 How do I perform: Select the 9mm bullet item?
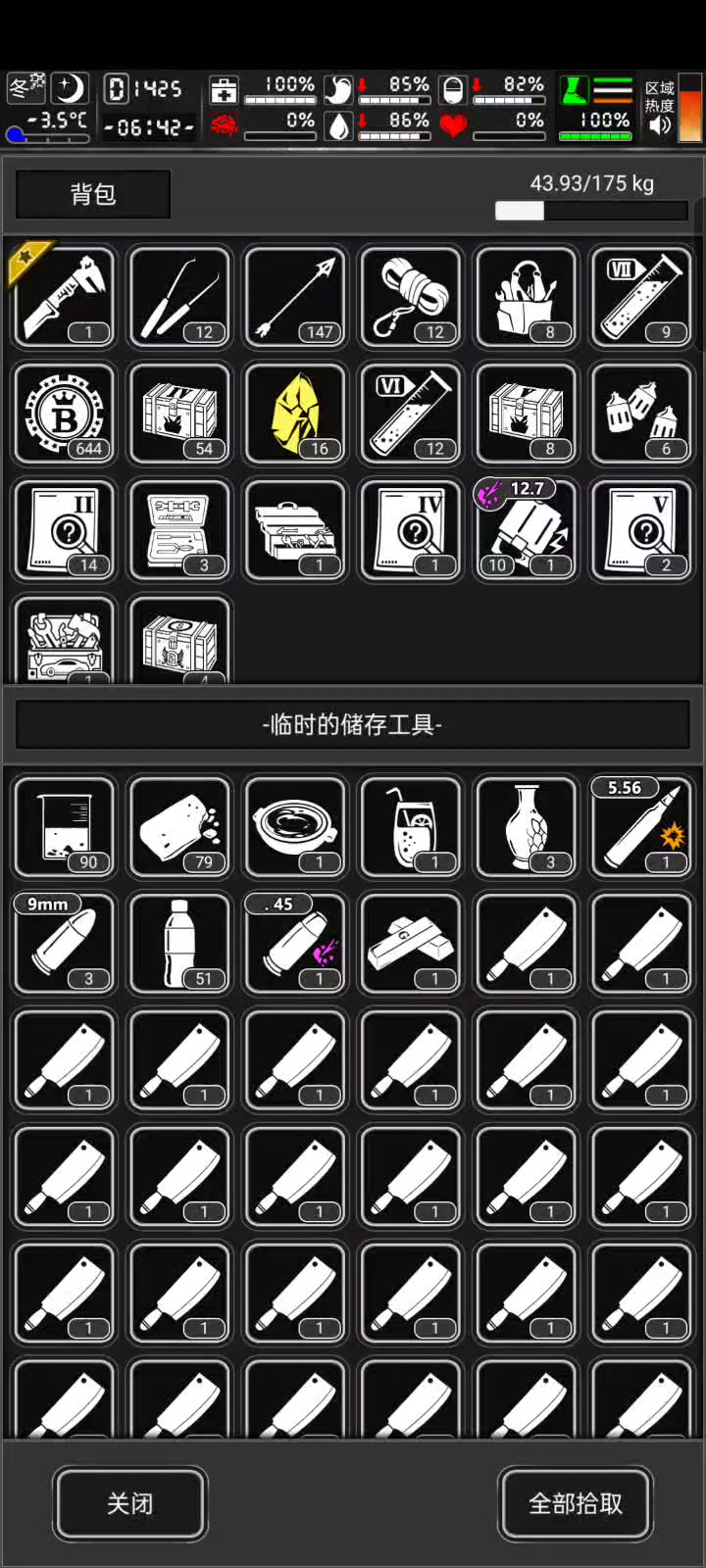(64, 944)
